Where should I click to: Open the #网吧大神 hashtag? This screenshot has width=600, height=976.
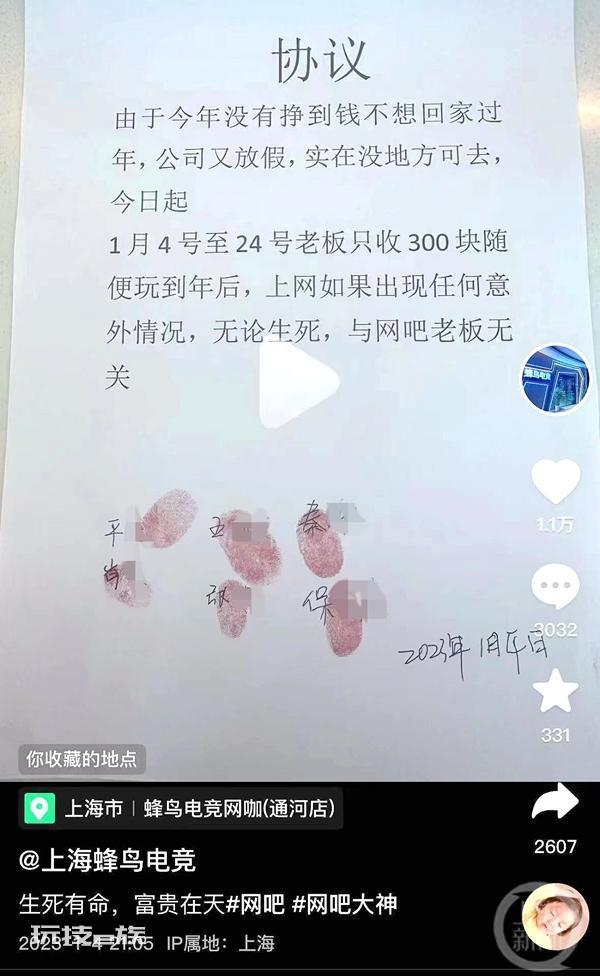[344, 904]
